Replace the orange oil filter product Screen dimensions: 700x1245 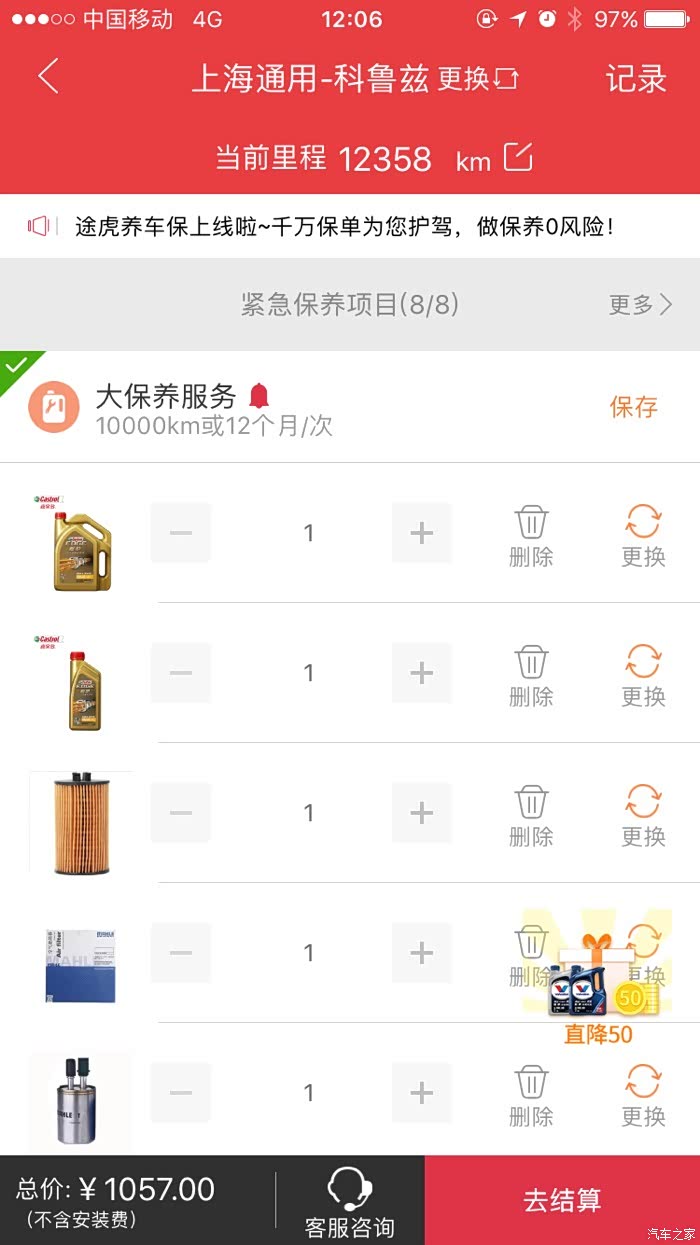(643, 815)
